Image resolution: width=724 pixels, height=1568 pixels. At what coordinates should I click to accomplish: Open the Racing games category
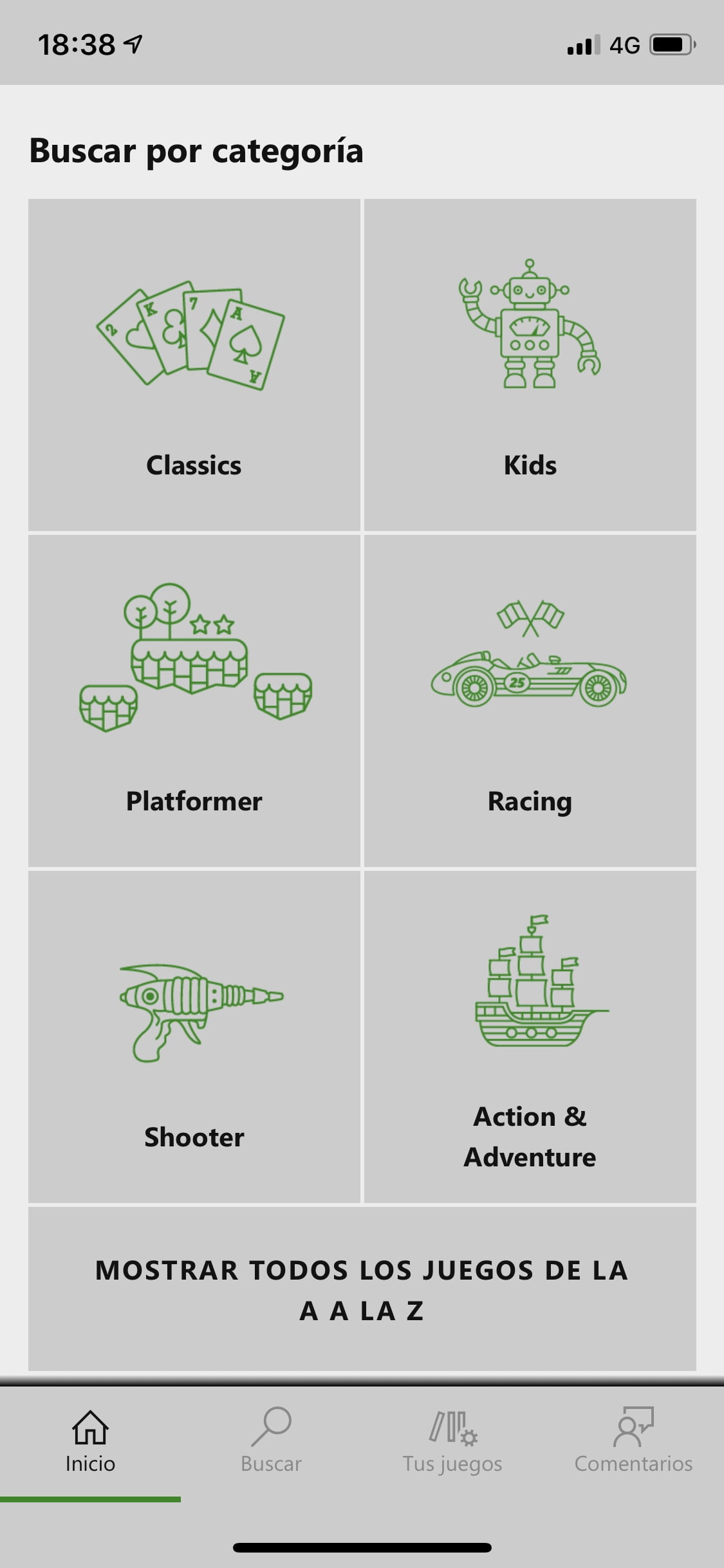click(530, 701)
